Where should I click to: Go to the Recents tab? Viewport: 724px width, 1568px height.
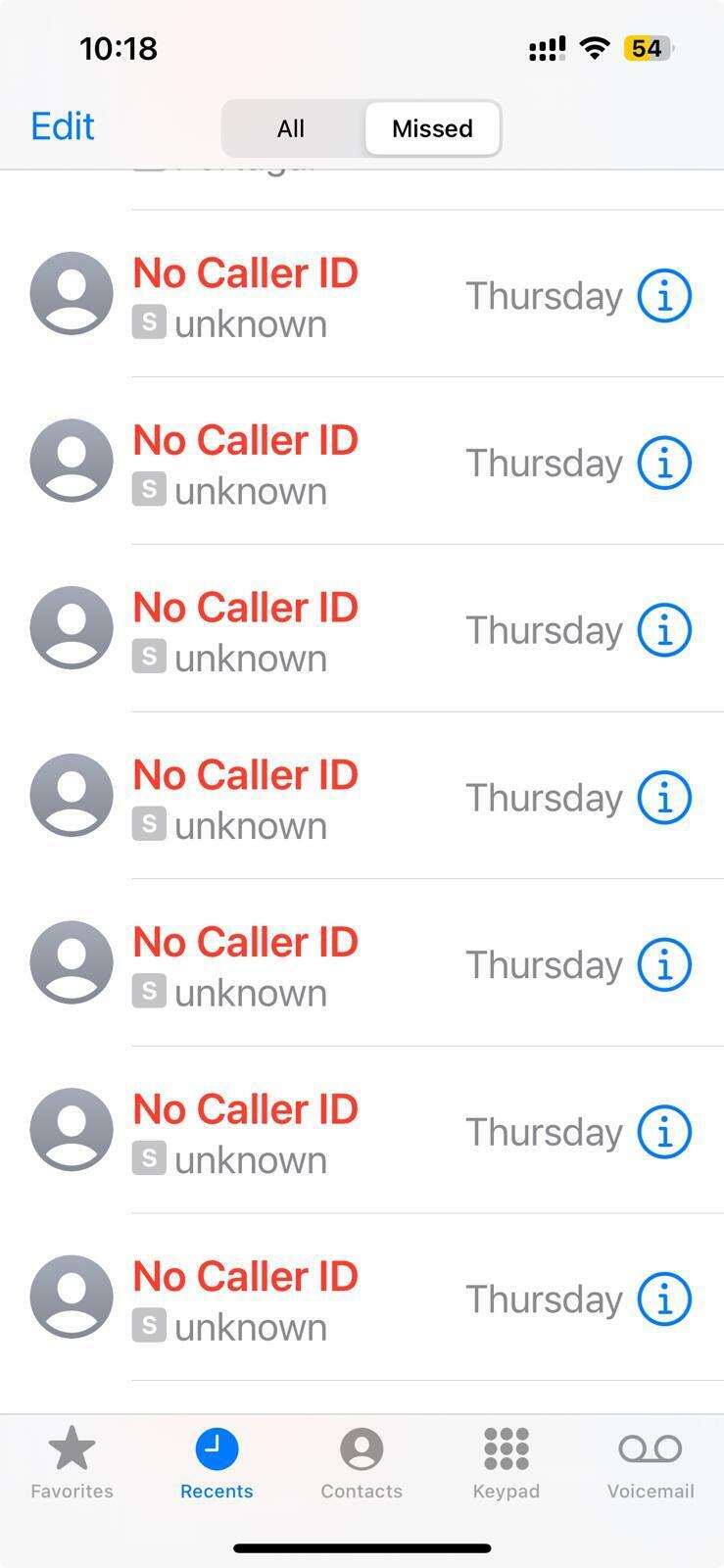(x=217, y=1463)
